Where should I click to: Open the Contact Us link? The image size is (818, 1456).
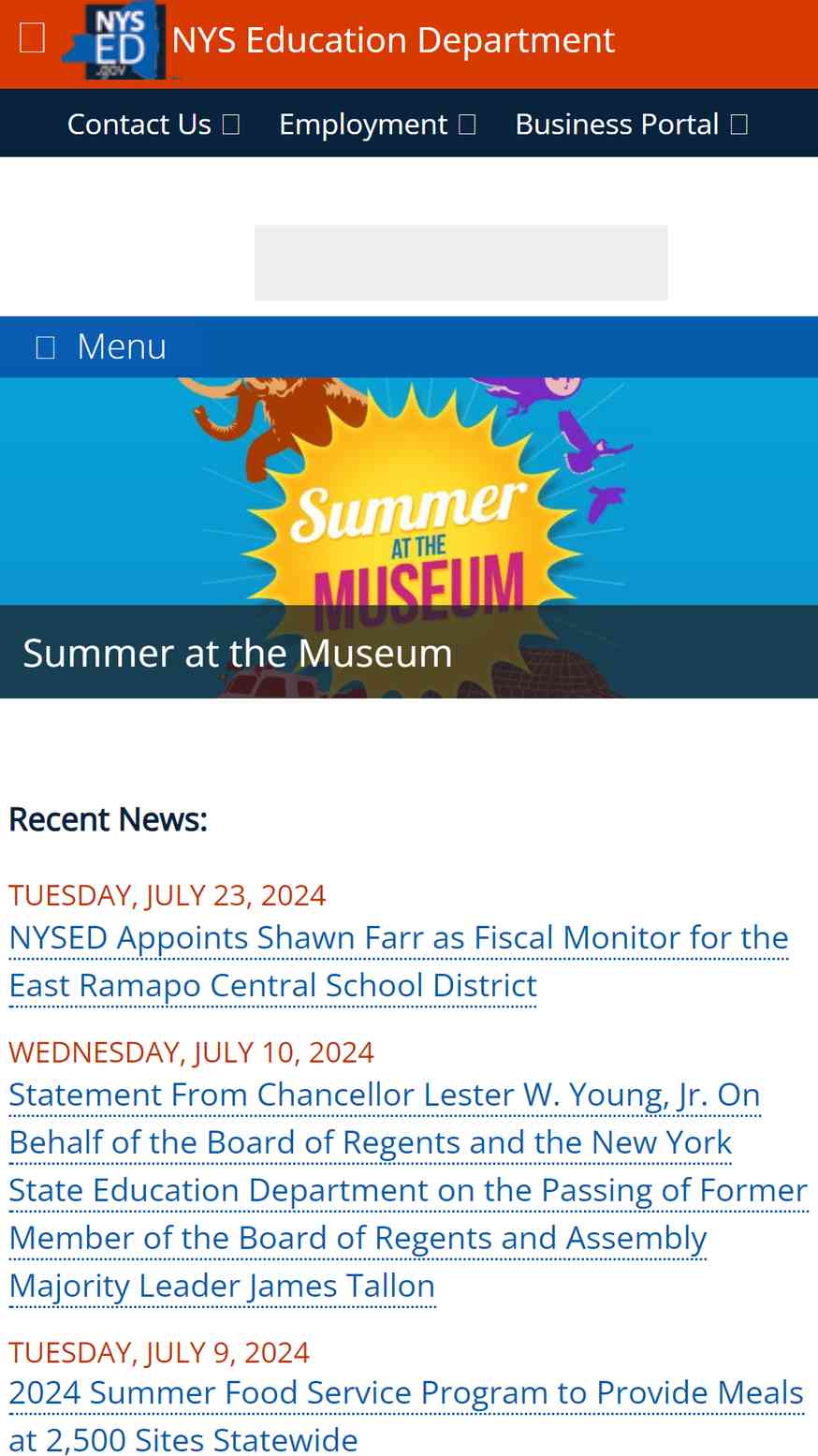click(x=152, y=124)
